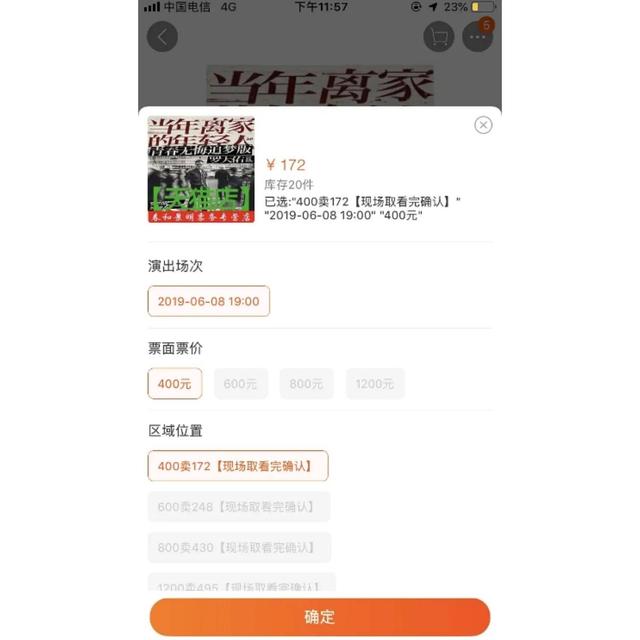Select the 800卖430 area option
This screenshot has height=640, width=640.
(x=239, y=547)
